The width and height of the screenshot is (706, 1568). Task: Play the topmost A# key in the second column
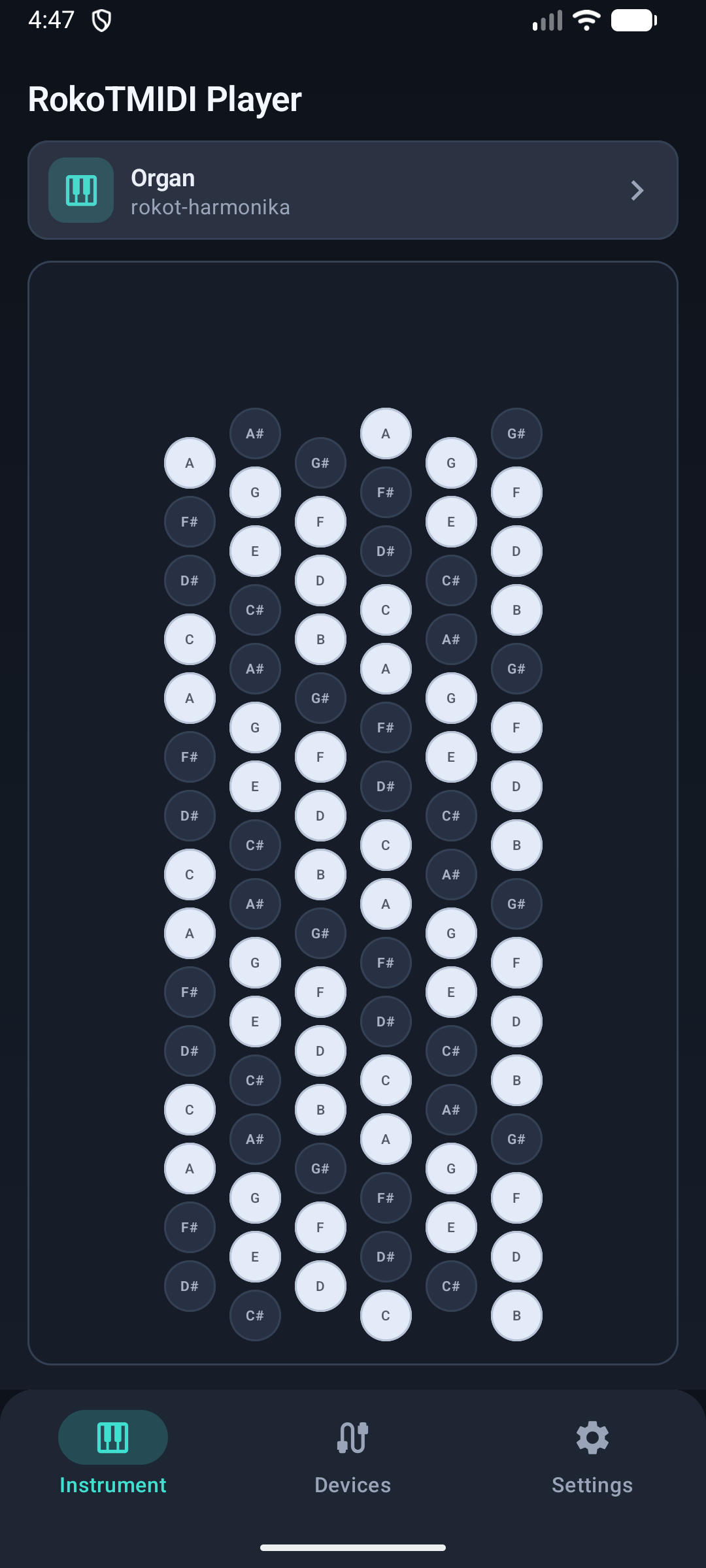pos(255,434)
